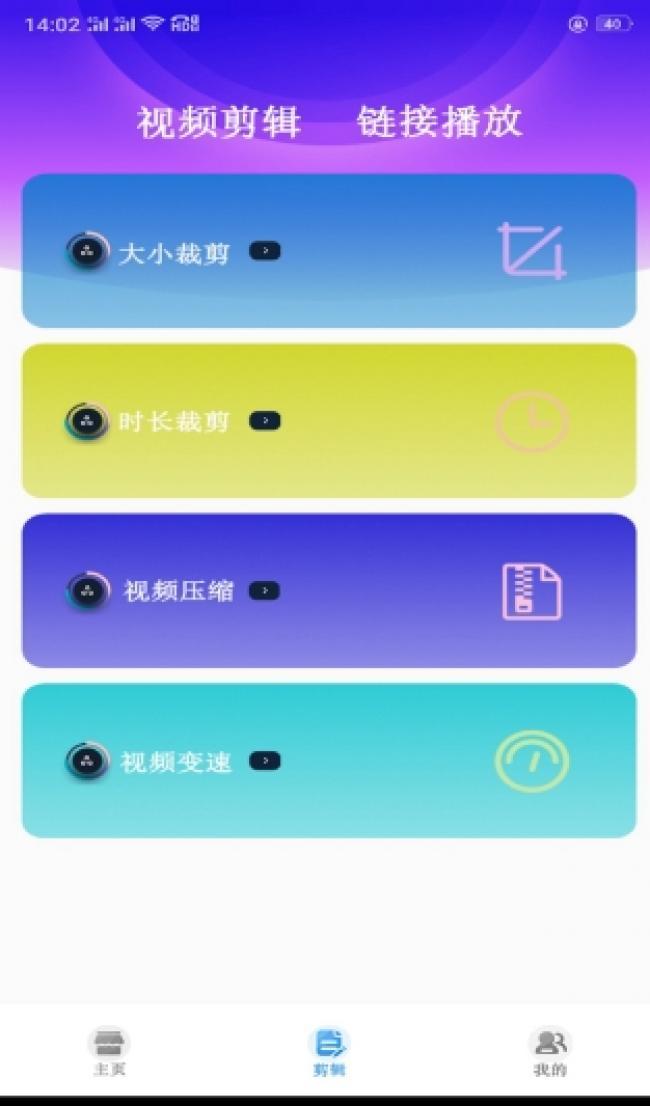This screenshot has width=650, height=1106.
Task: Open the 我的 tab
Action: 549,1052
